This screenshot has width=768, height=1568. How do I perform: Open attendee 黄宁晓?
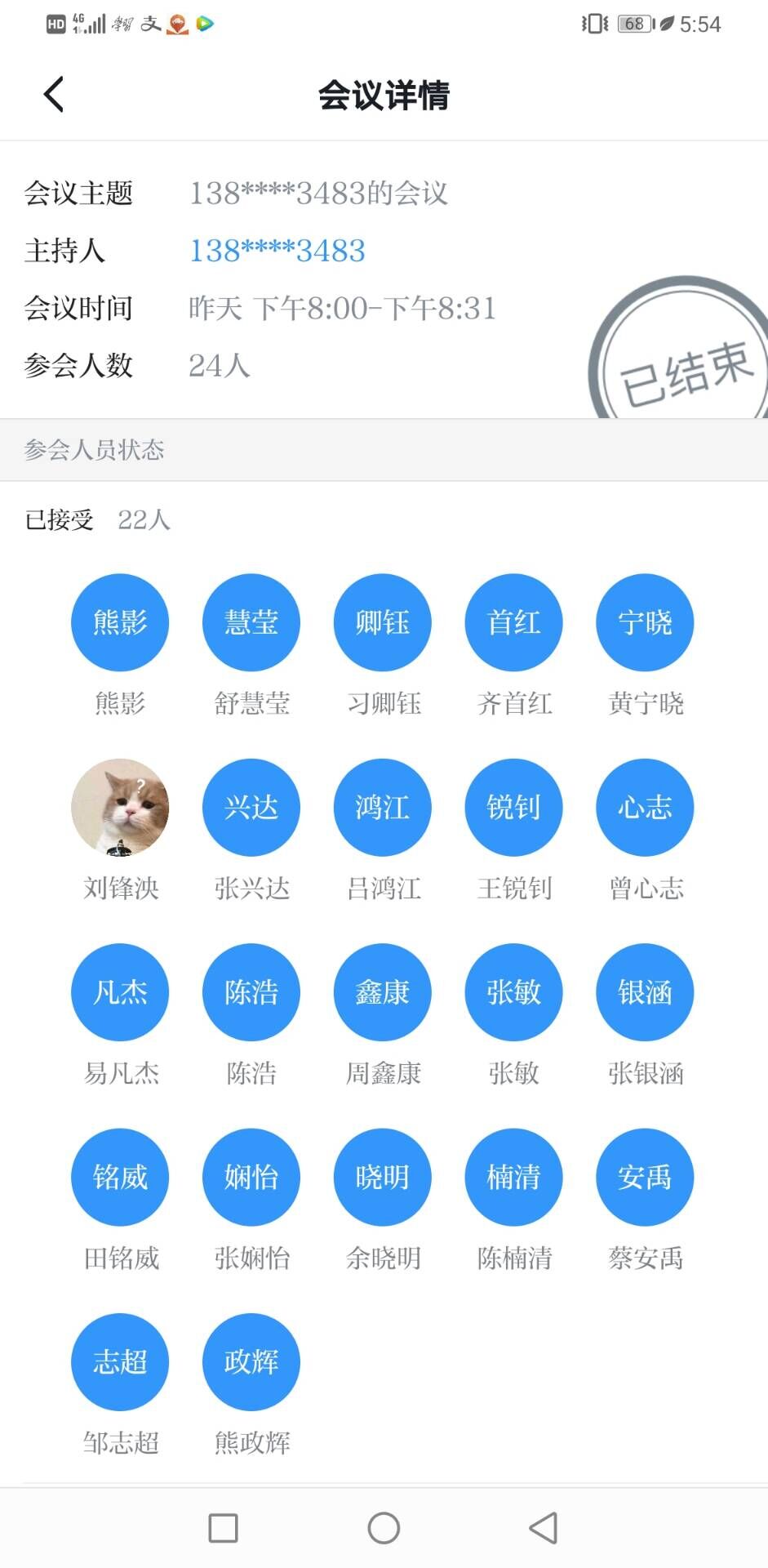[x=645, y=623]
